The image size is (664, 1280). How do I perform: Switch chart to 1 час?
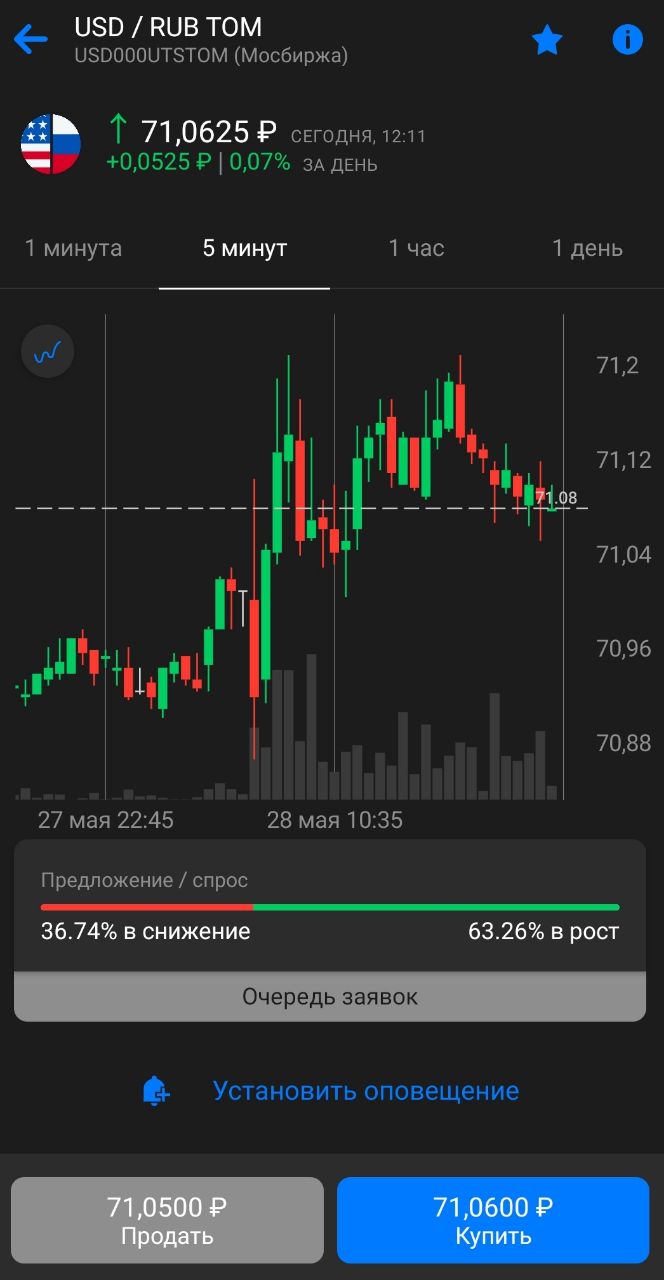coord(416,248)
